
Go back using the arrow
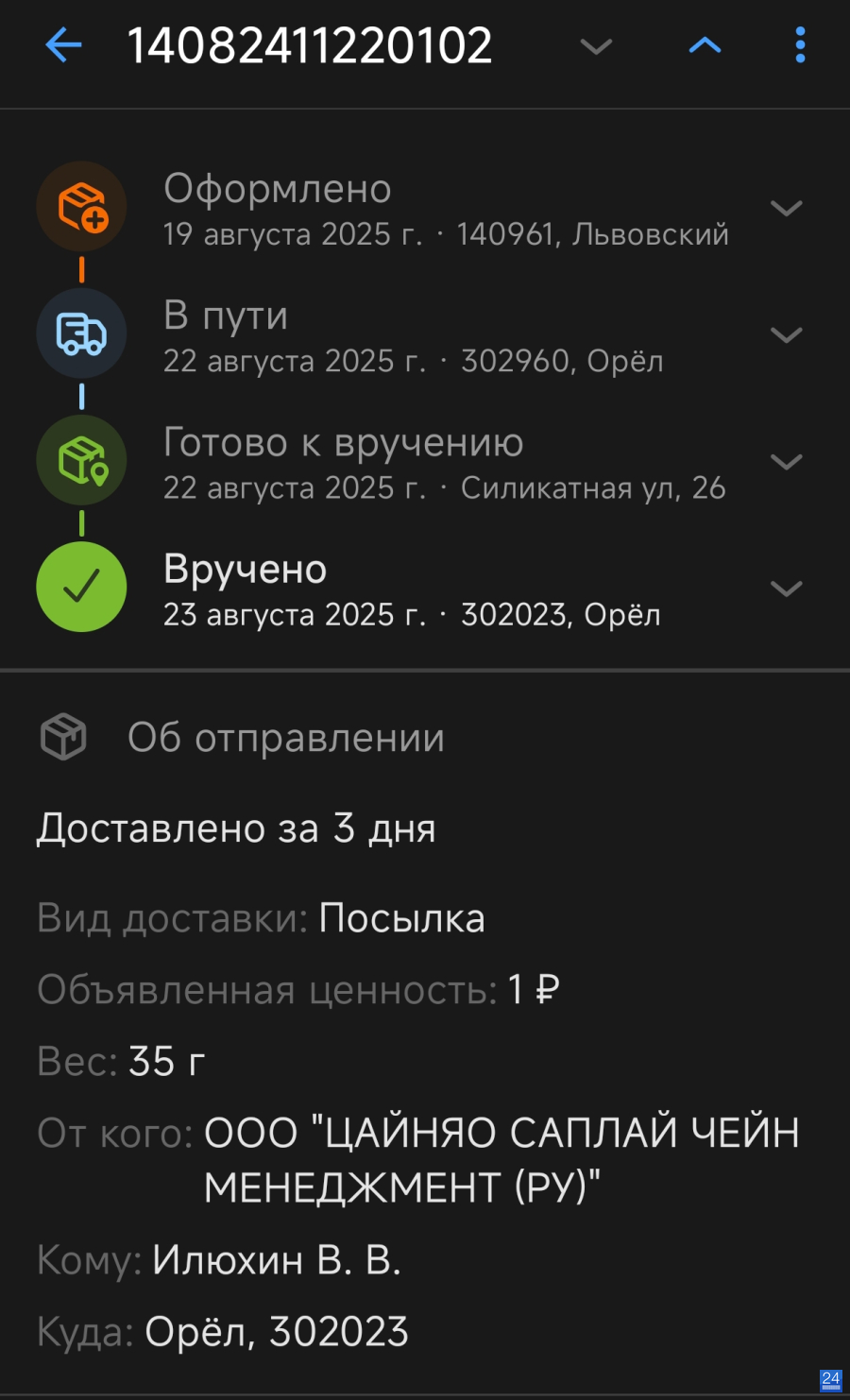[63, 44]
